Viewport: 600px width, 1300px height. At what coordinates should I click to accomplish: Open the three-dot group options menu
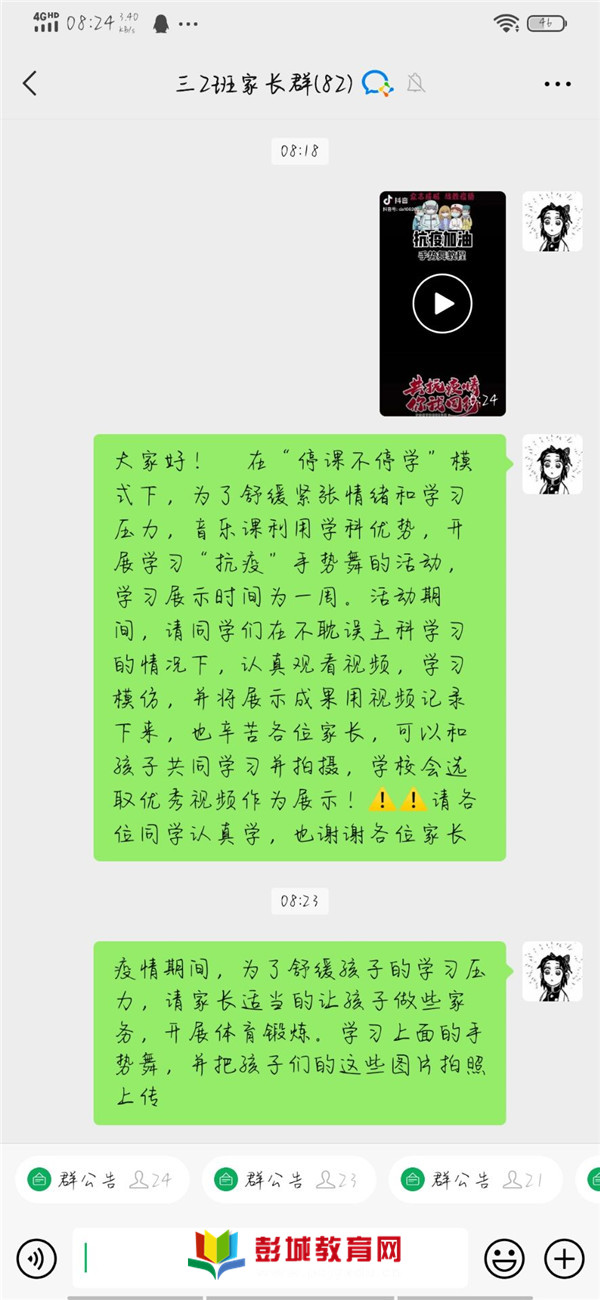click(x=557, y=84)
